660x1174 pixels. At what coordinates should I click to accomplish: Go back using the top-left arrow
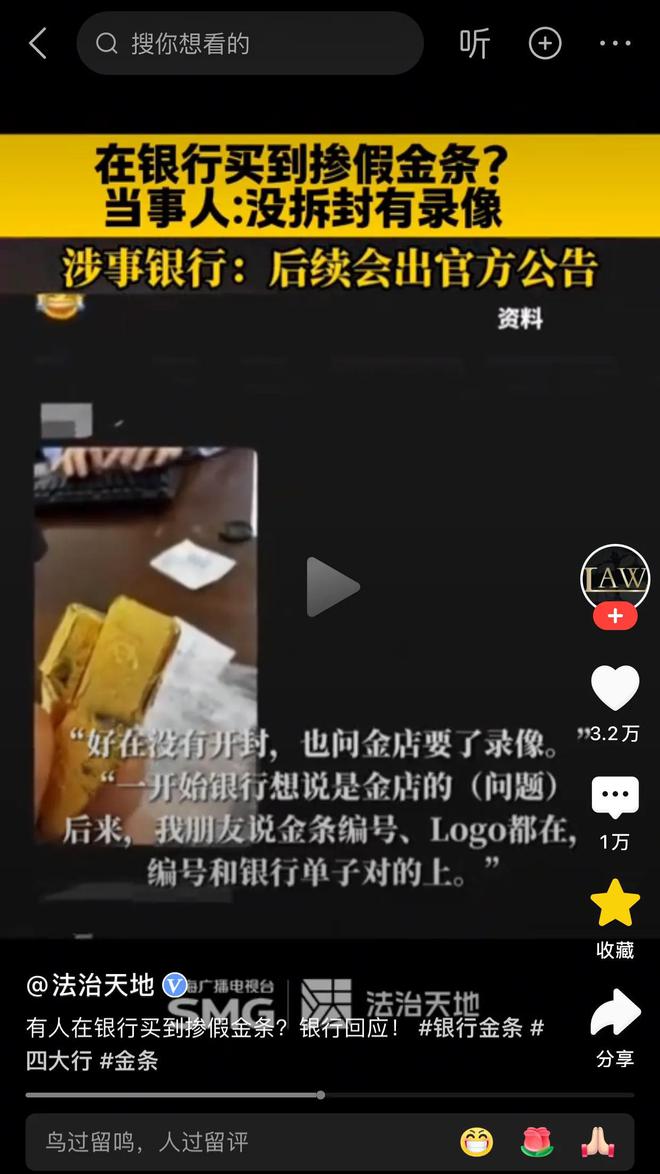(x=38, y=43)
